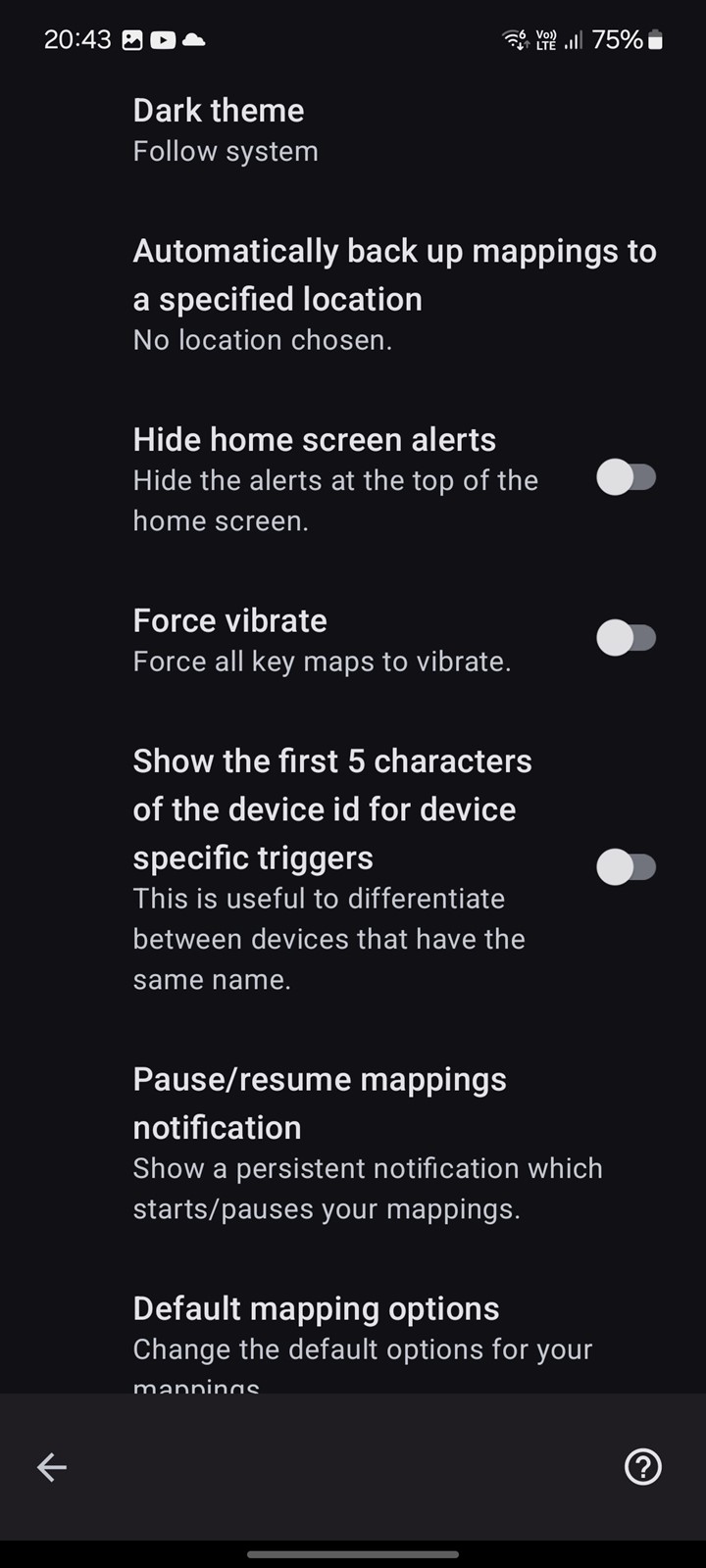Turn on showing first 5 device id characters
The width and height of the screenshot is (706, 1568).
click(x=626, y=867)
